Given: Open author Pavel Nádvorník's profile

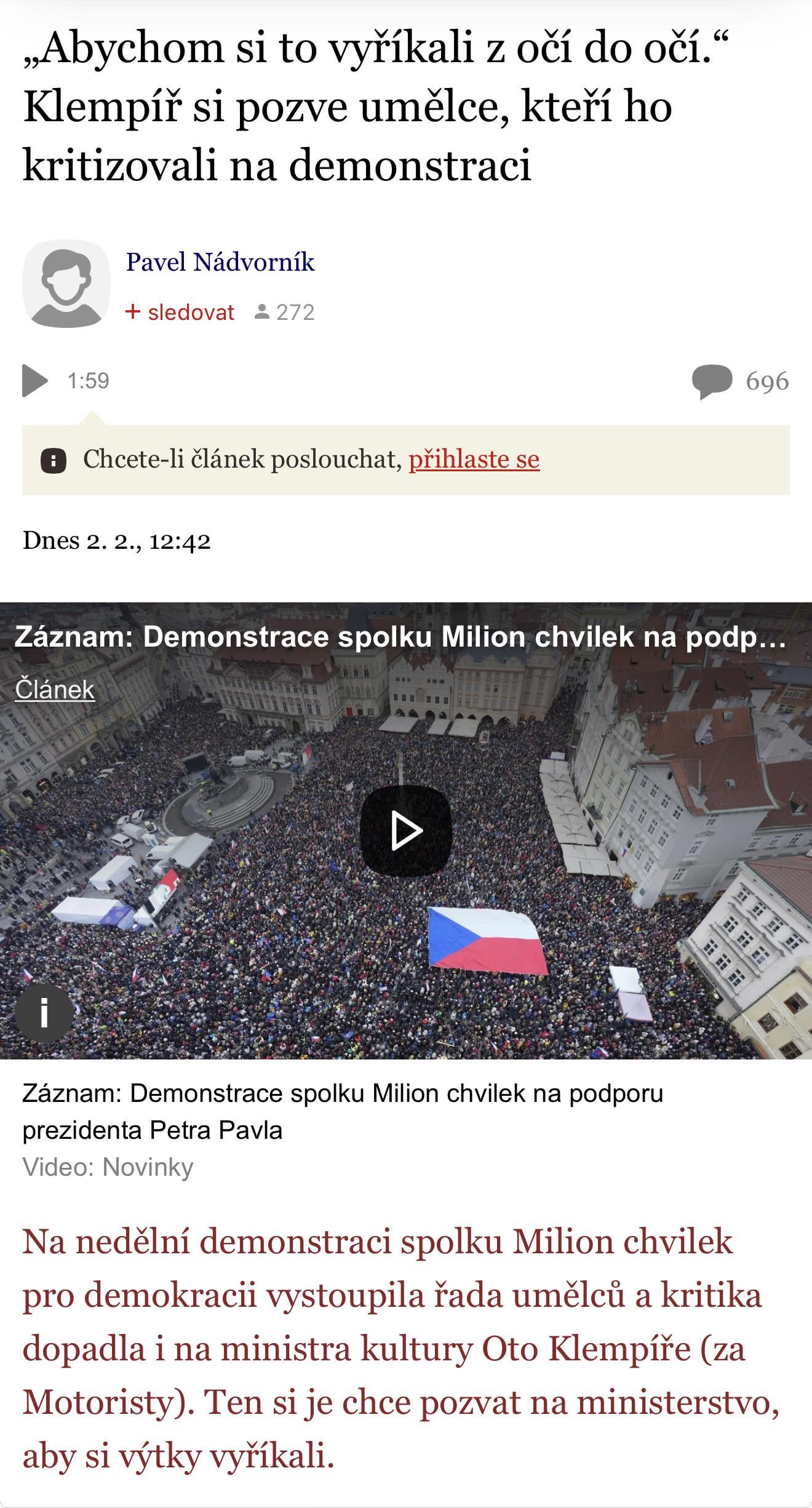Looking at the screenshot, I should click(220, 262).
